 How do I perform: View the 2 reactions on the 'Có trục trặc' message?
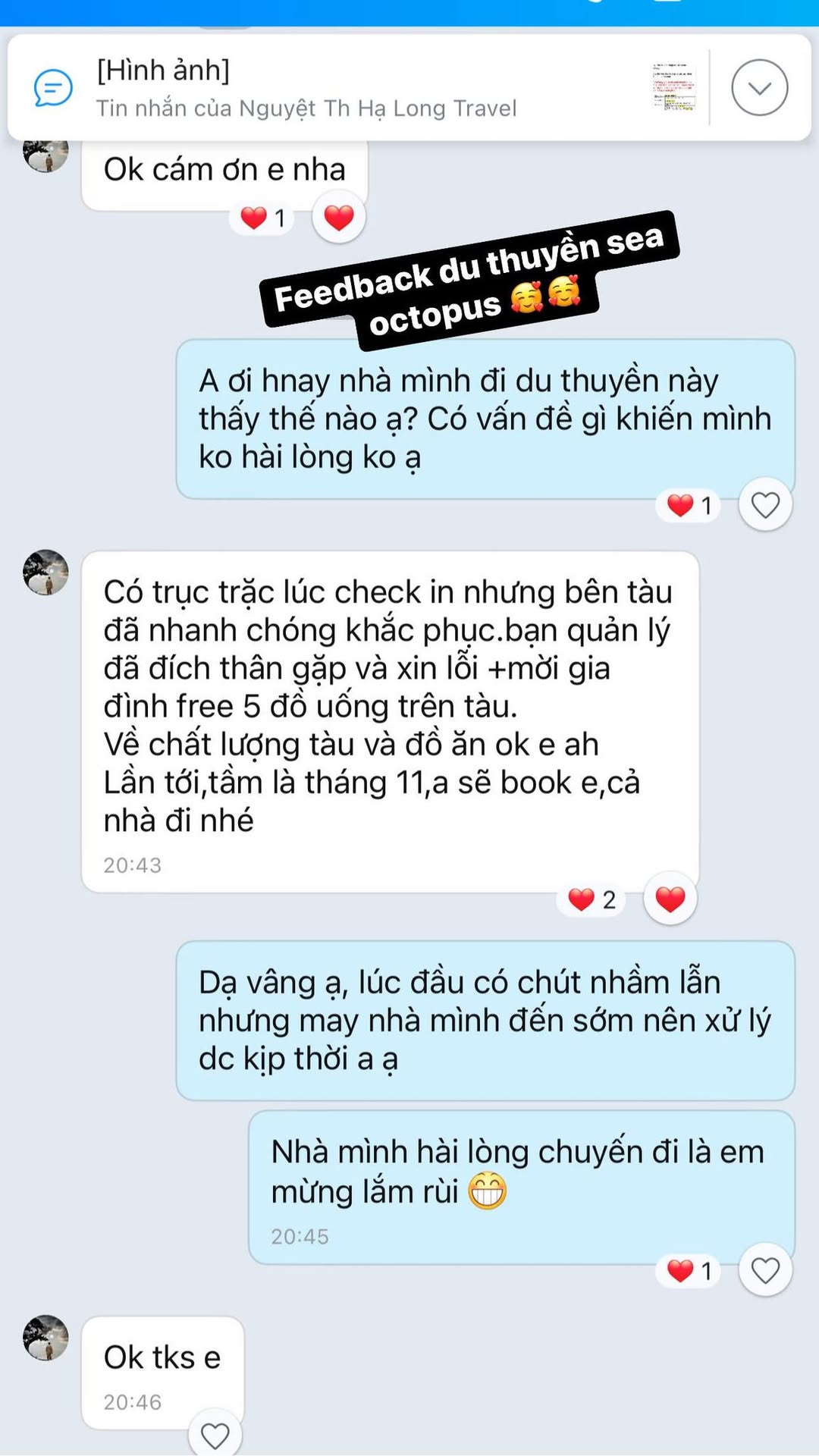(592, 900)
